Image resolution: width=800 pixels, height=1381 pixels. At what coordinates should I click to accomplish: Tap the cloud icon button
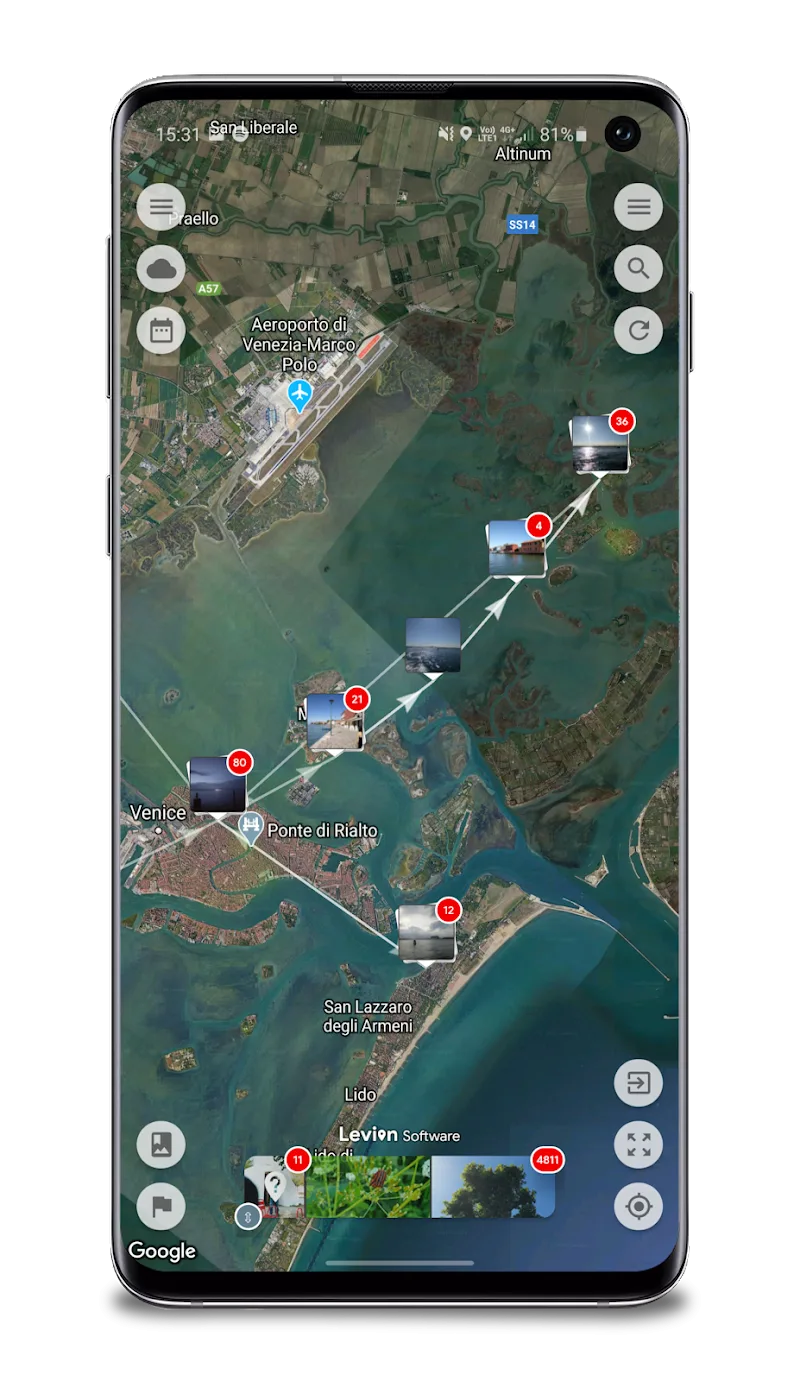(161, 269)
